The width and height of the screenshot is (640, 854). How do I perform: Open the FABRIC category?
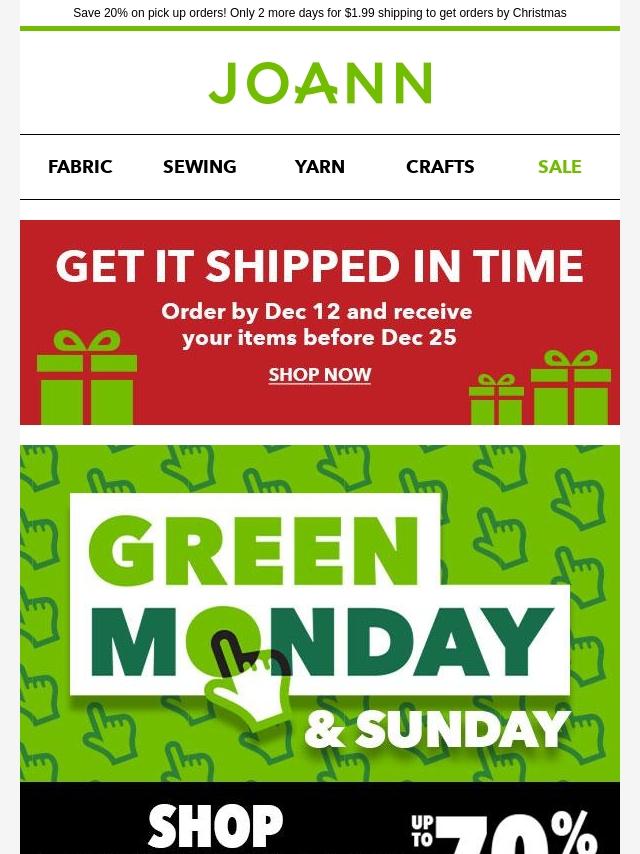click(x=80, y=167)
